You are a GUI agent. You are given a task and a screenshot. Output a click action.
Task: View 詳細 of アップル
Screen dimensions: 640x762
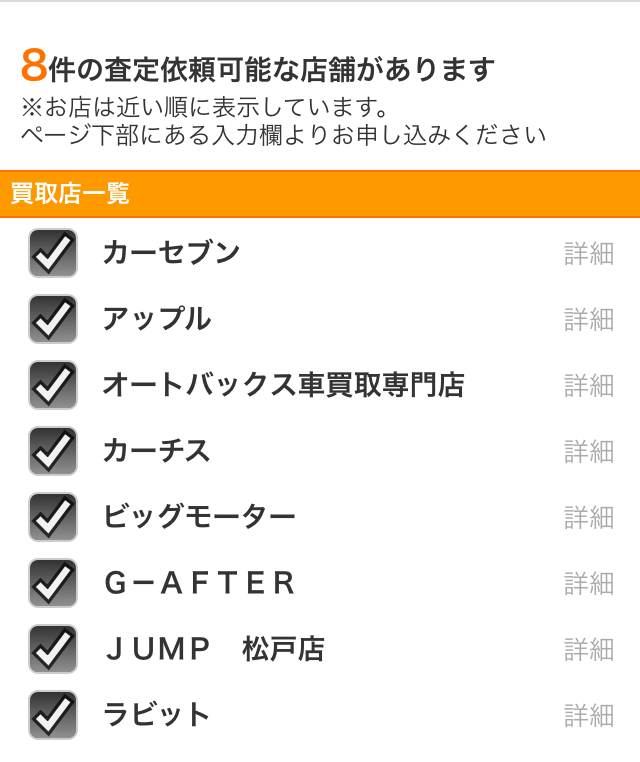(588, 319)
